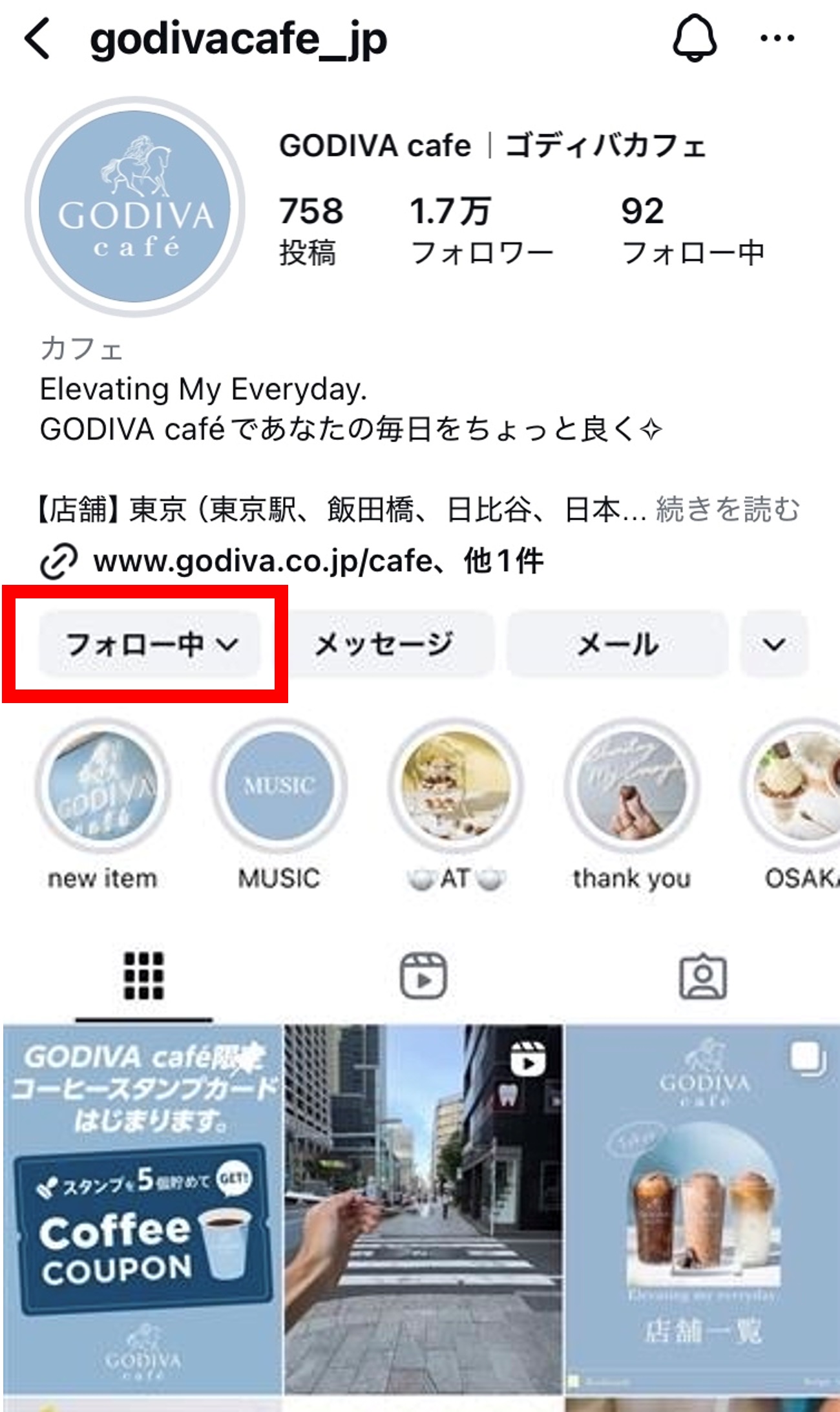View the 92 following list
This screenshot has height=1412, width=840.
tap(691, 231)
